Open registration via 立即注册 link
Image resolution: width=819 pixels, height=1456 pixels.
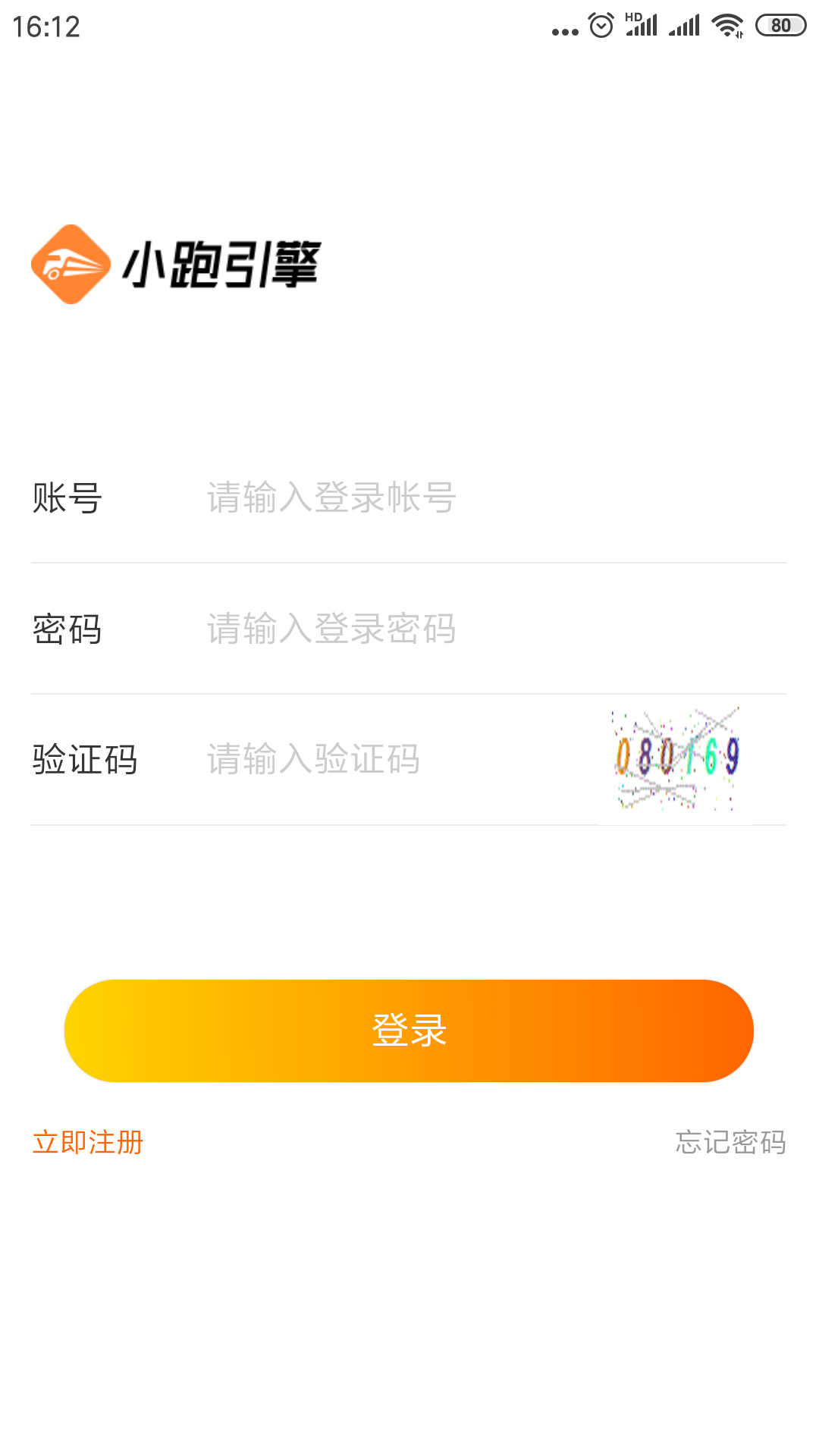89,1141
